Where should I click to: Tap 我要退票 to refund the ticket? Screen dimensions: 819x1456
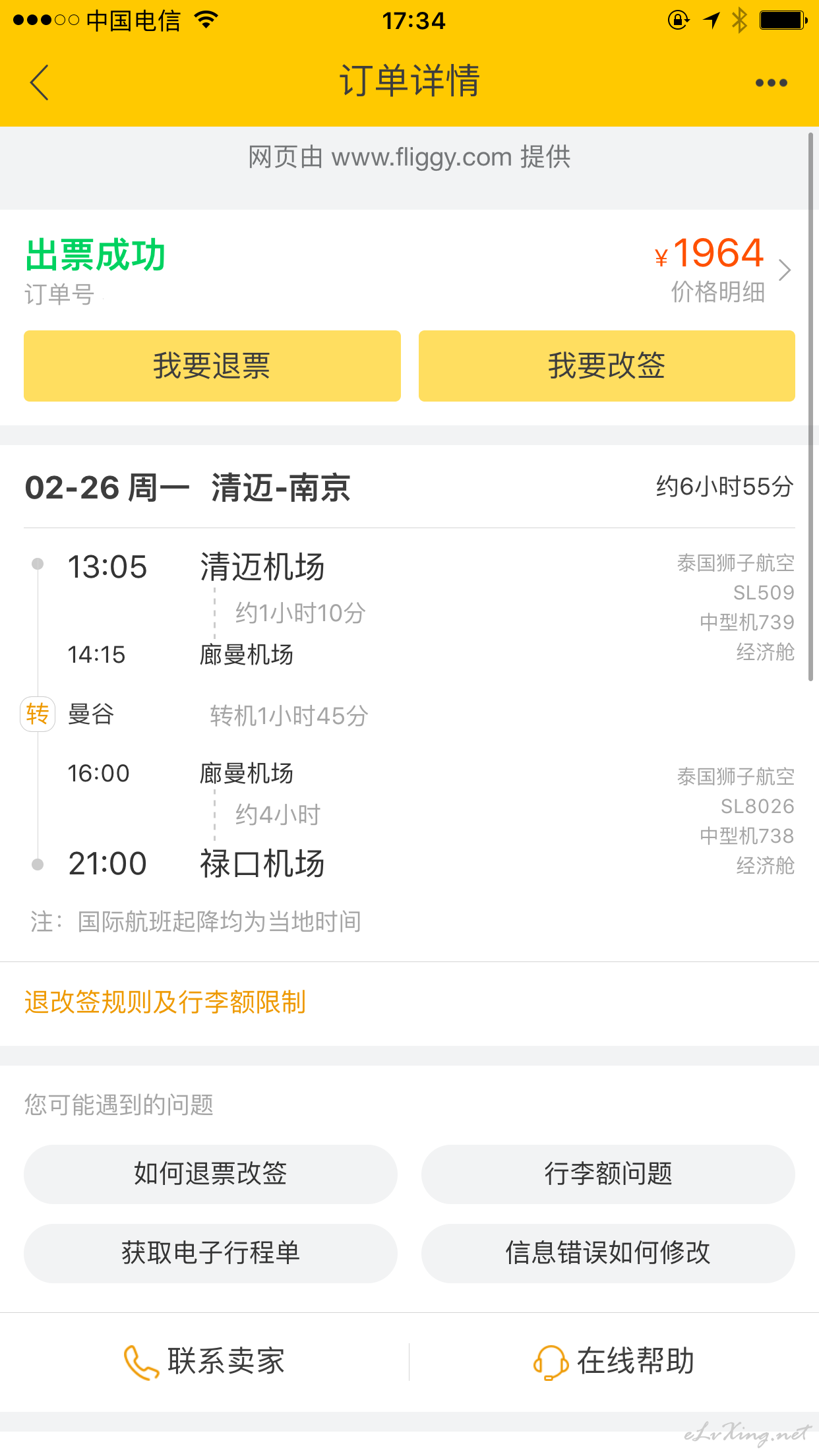pyautogui.click(x=212, y=366)
